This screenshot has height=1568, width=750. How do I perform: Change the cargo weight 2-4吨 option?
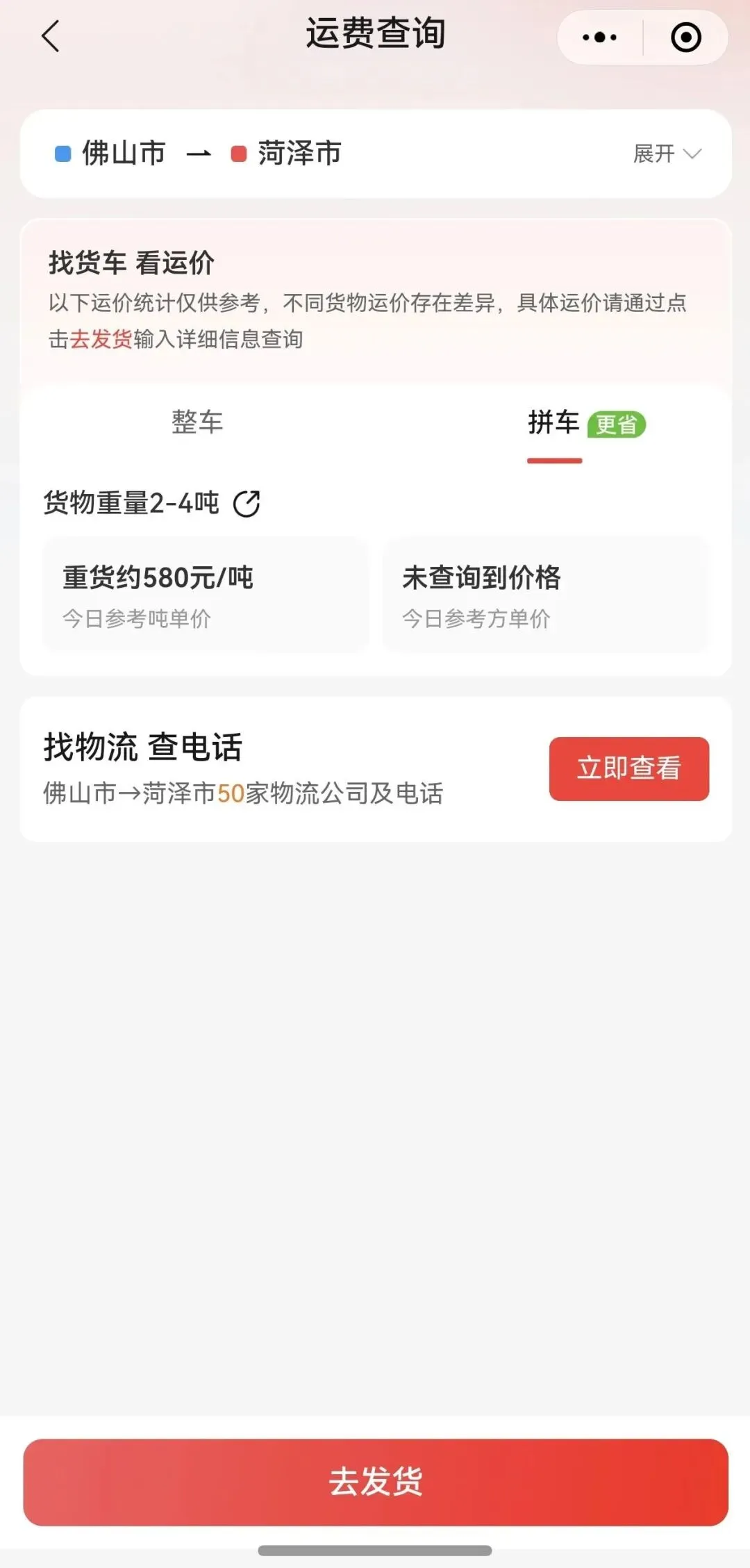247,504
